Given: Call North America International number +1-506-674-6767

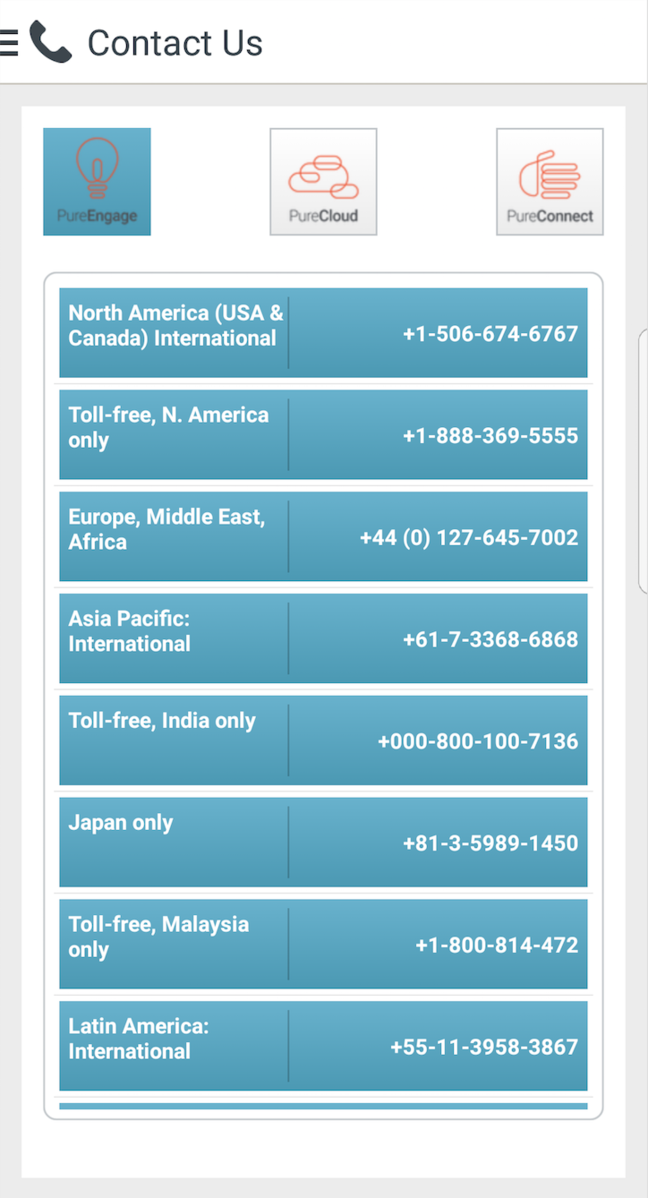Looking at the screenshot, I should click(x=323, y=332).
